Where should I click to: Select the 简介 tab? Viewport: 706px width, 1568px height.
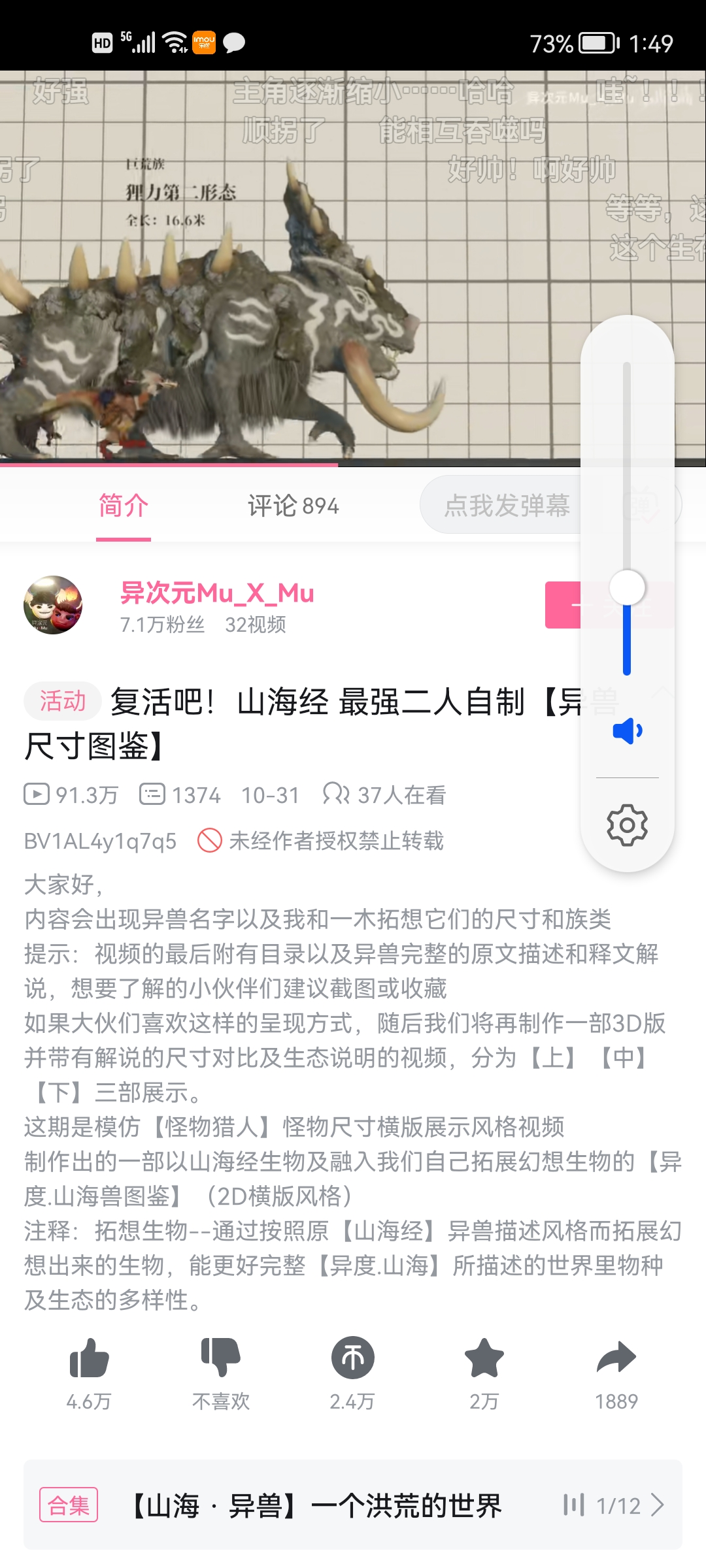(124, 506)
